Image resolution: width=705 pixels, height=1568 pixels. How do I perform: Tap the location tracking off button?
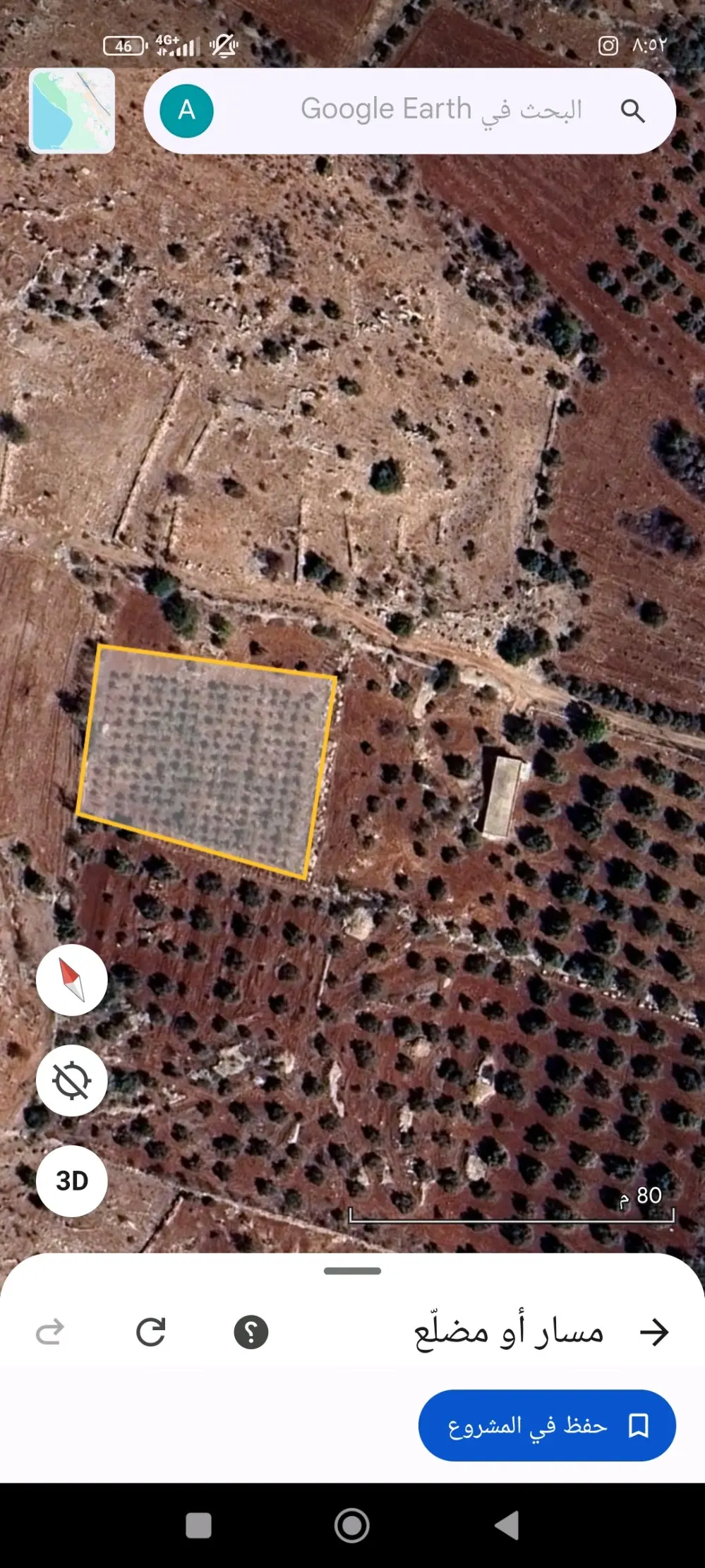tap(72, 1080)
